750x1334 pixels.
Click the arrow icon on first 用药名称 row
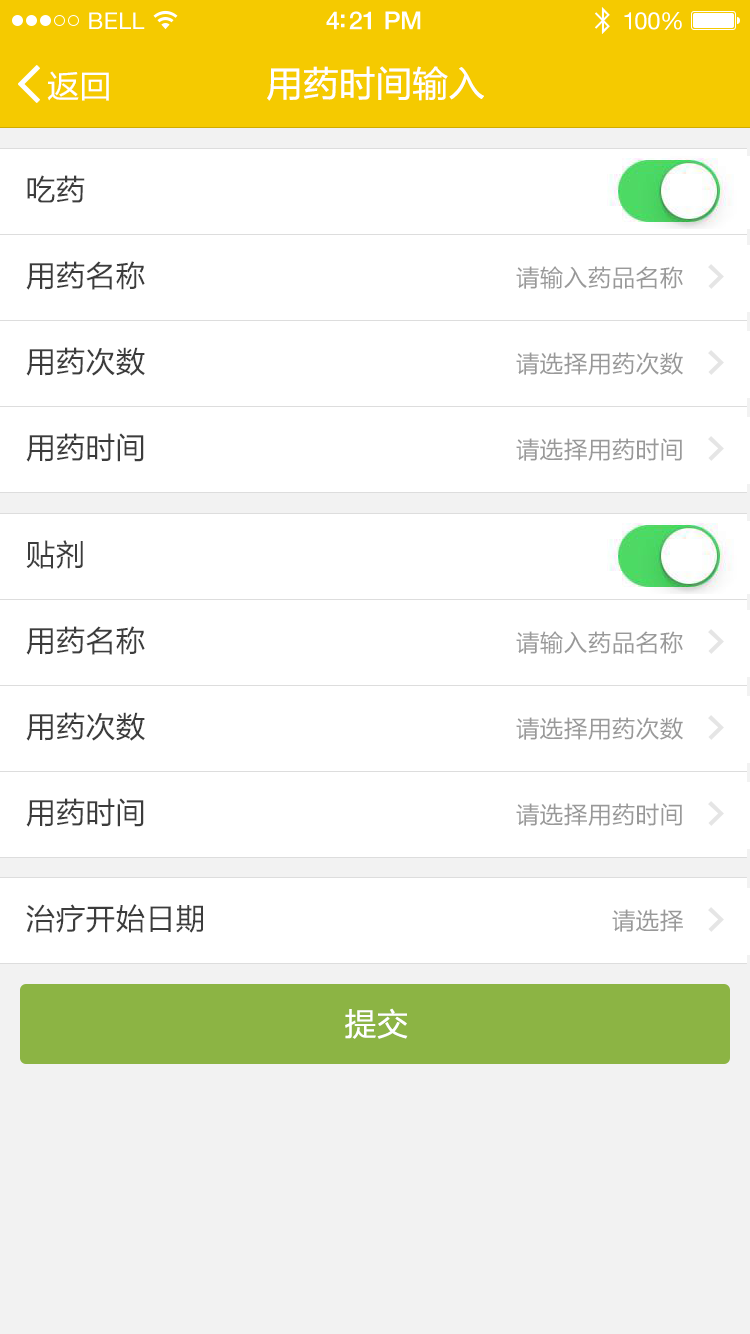[x=716, y=277]
